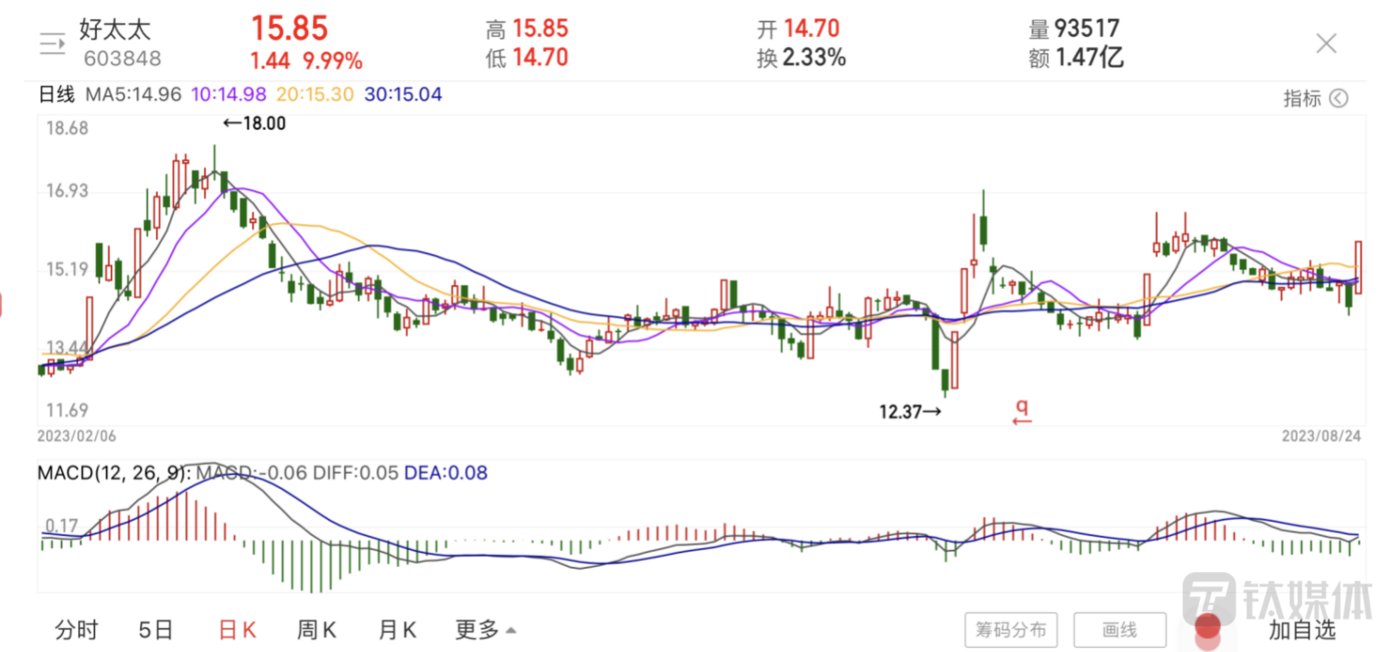Tap the 画线 drawing tool button

(1119, 631)
